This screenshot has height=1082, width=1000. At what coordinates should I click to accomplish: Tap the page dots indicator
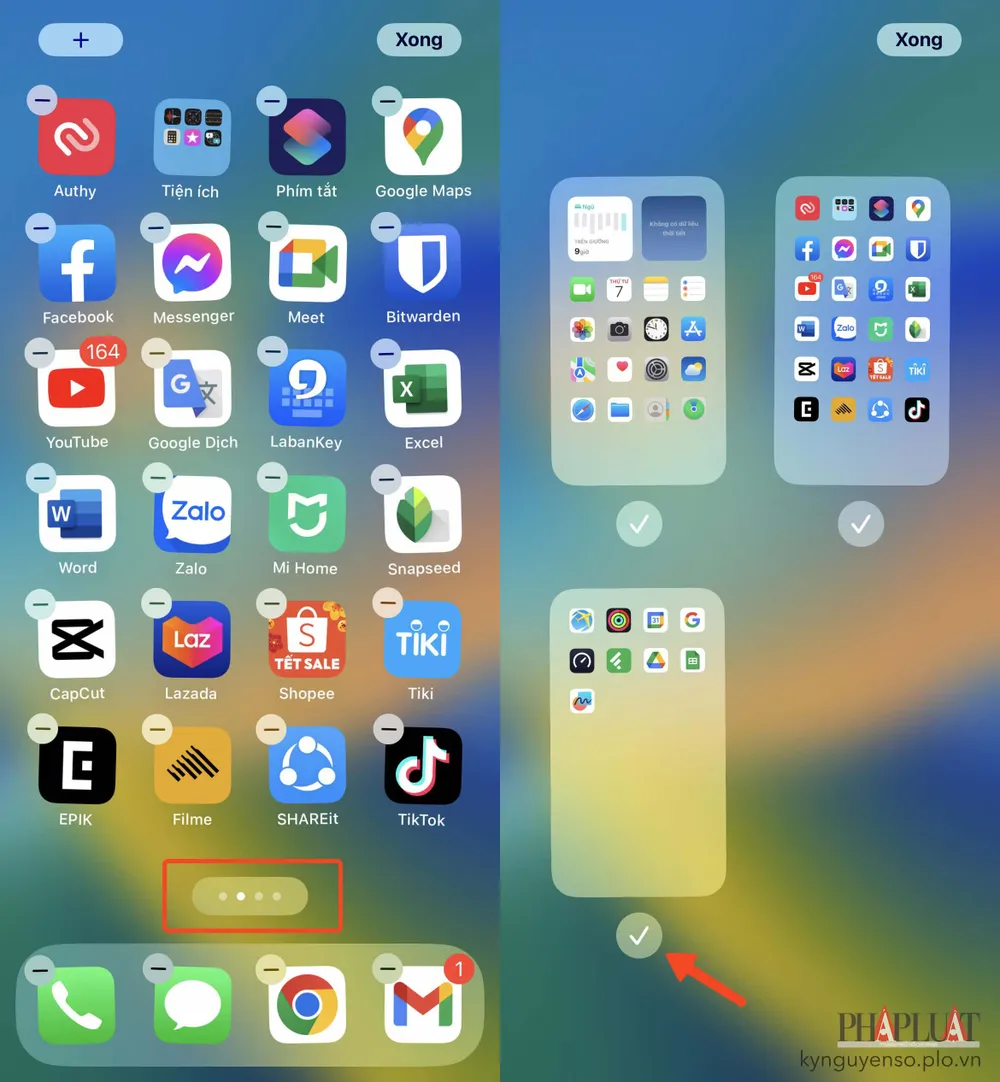point(252,895)
